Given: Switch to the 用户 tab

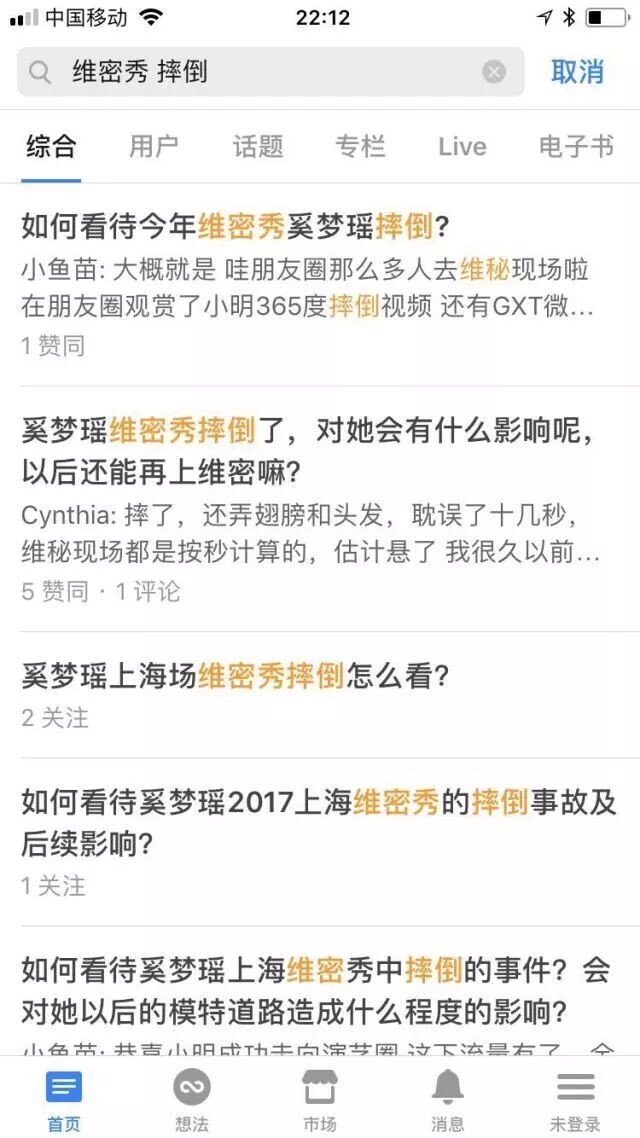Looking at the screenshot, I should point(154,147).
